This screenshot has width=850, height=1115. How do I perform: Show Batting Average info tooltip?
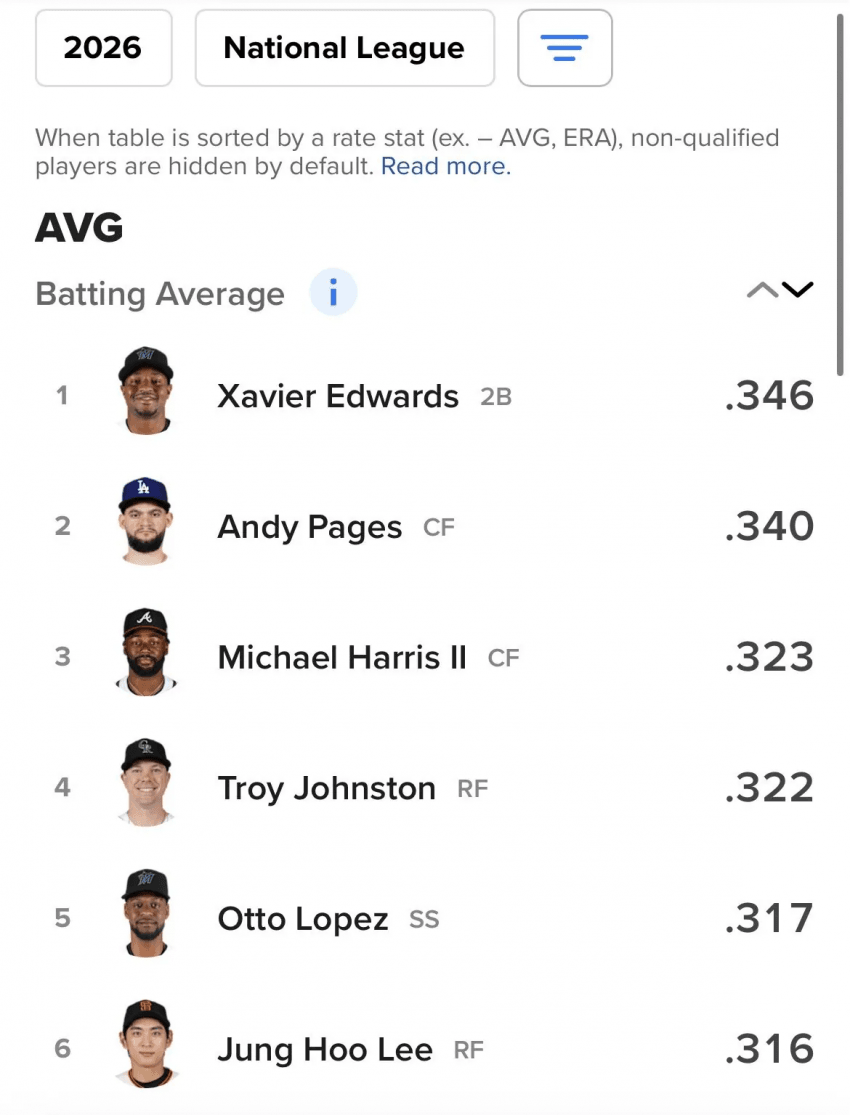tap(333, 294)
